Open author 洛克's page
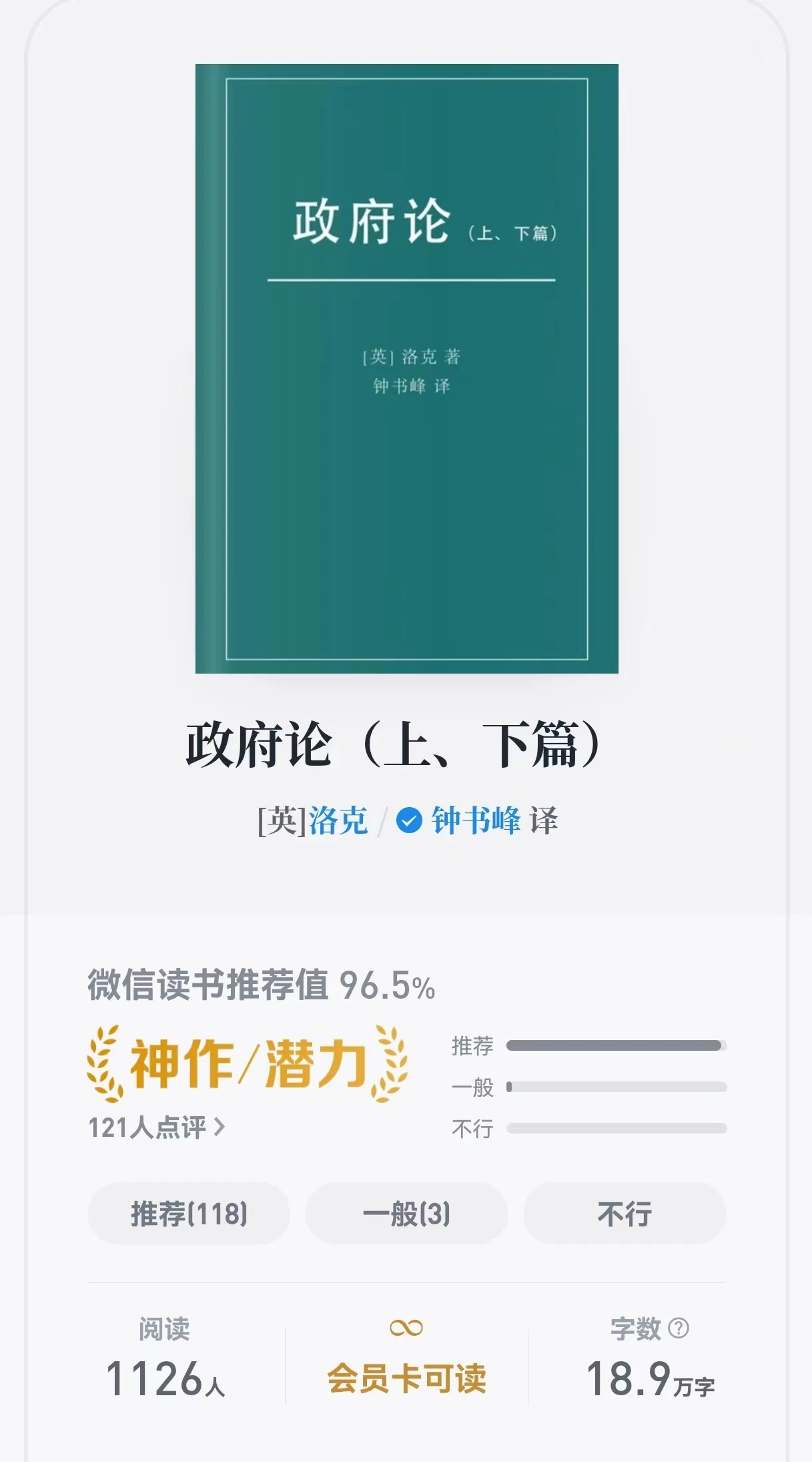The width and height of the screenshot is (812, 1462). click(338, 820)
